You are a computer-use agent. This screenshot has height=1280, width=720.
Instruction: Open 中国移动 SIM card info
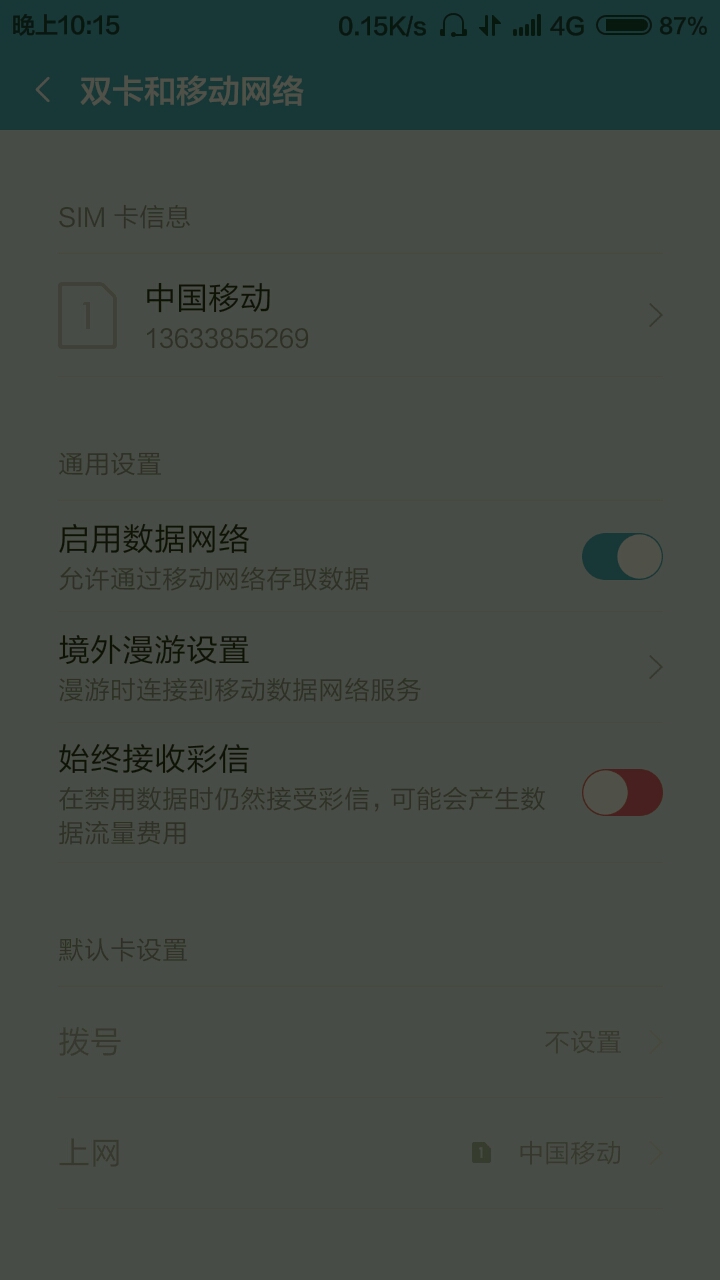click(x=360, y=316)
